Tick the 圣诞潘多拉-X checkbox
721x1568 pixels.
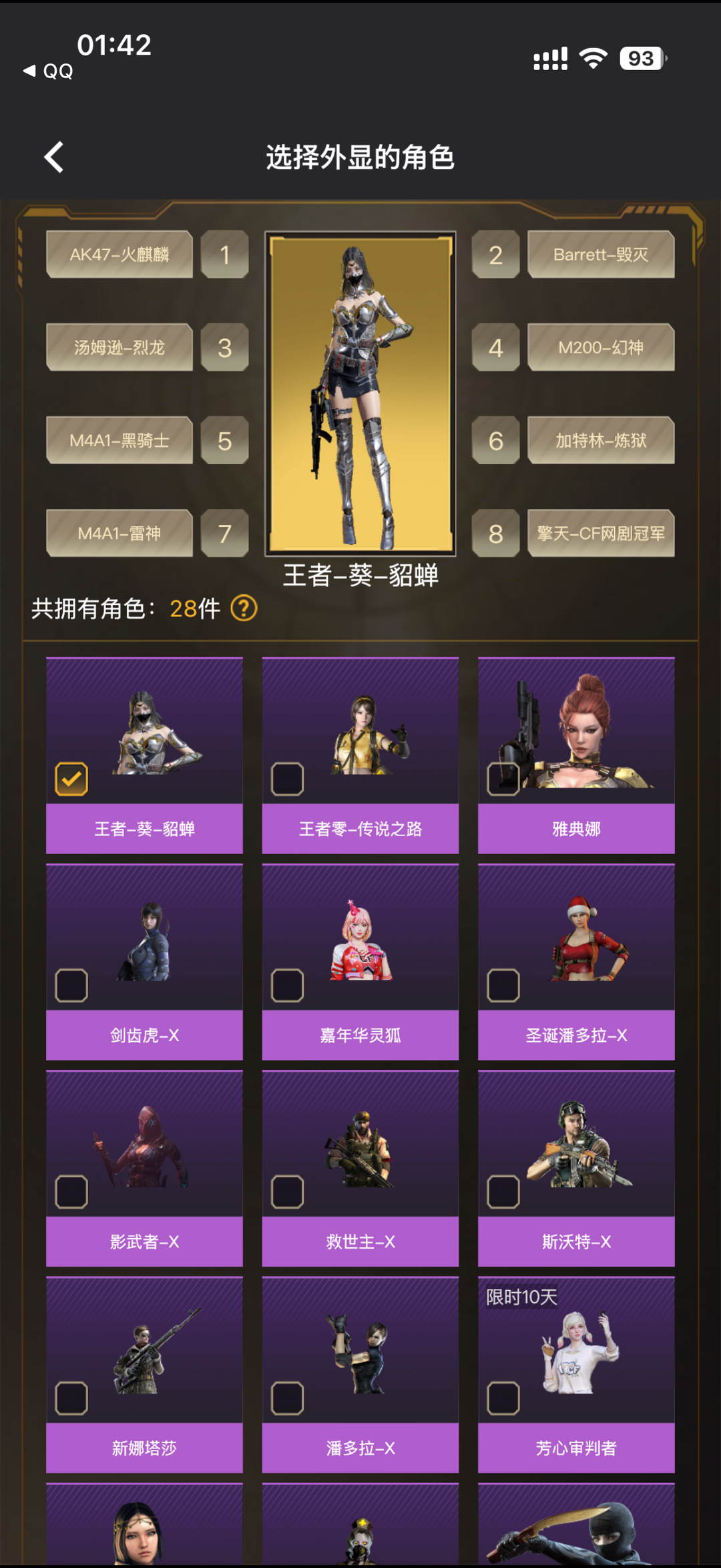(503, 985)
